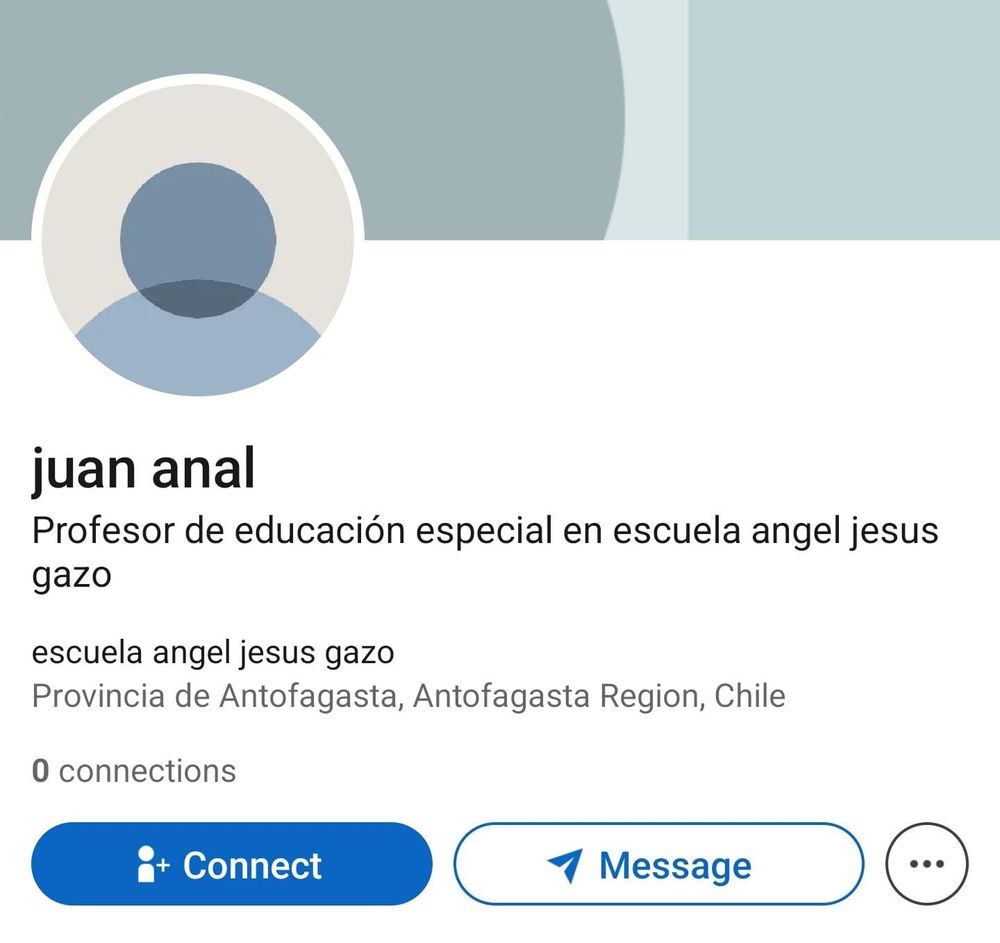View the profile picture
Screen dimensions: 1000x943
pos(198,239)
